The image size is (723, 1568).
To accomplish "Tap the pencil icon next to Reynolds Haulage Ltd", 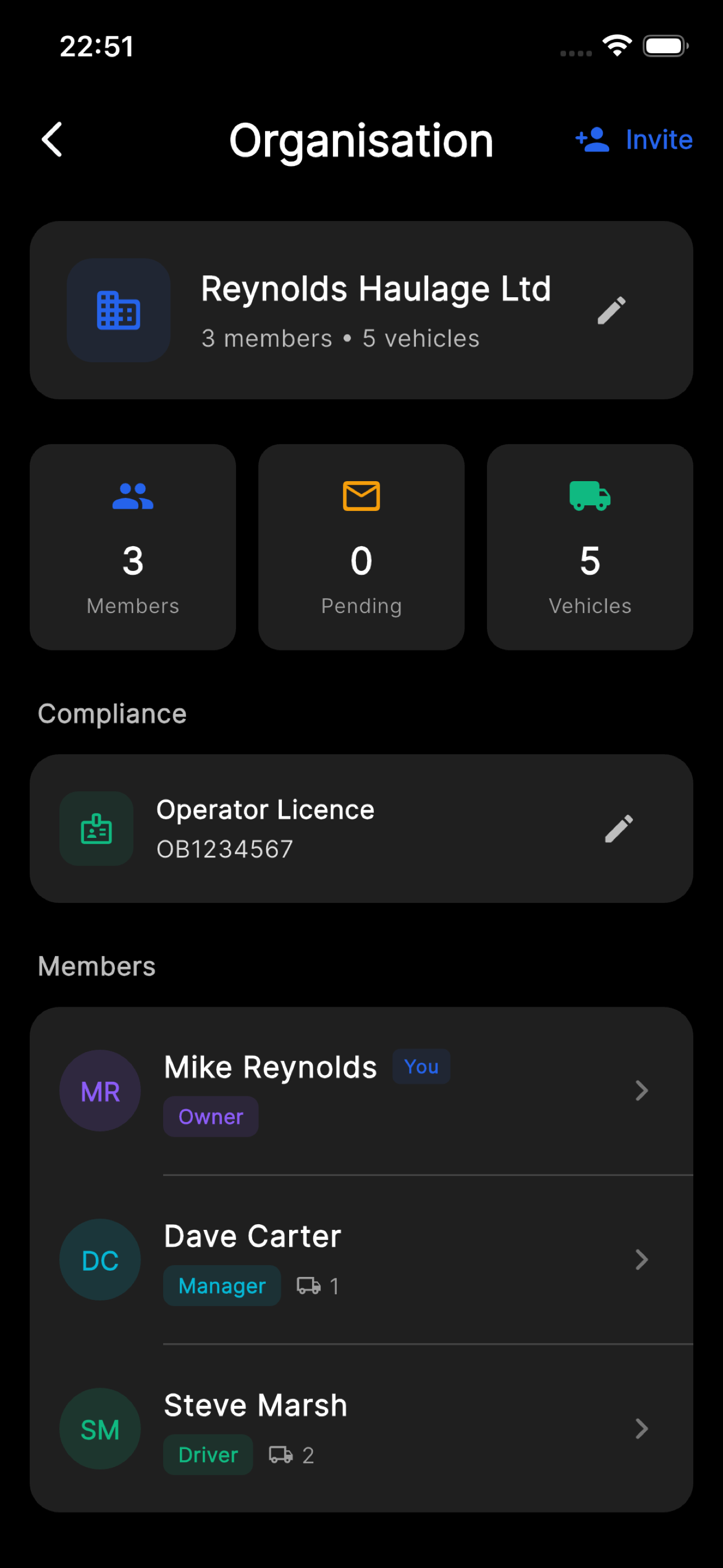I will click(613, 310).
